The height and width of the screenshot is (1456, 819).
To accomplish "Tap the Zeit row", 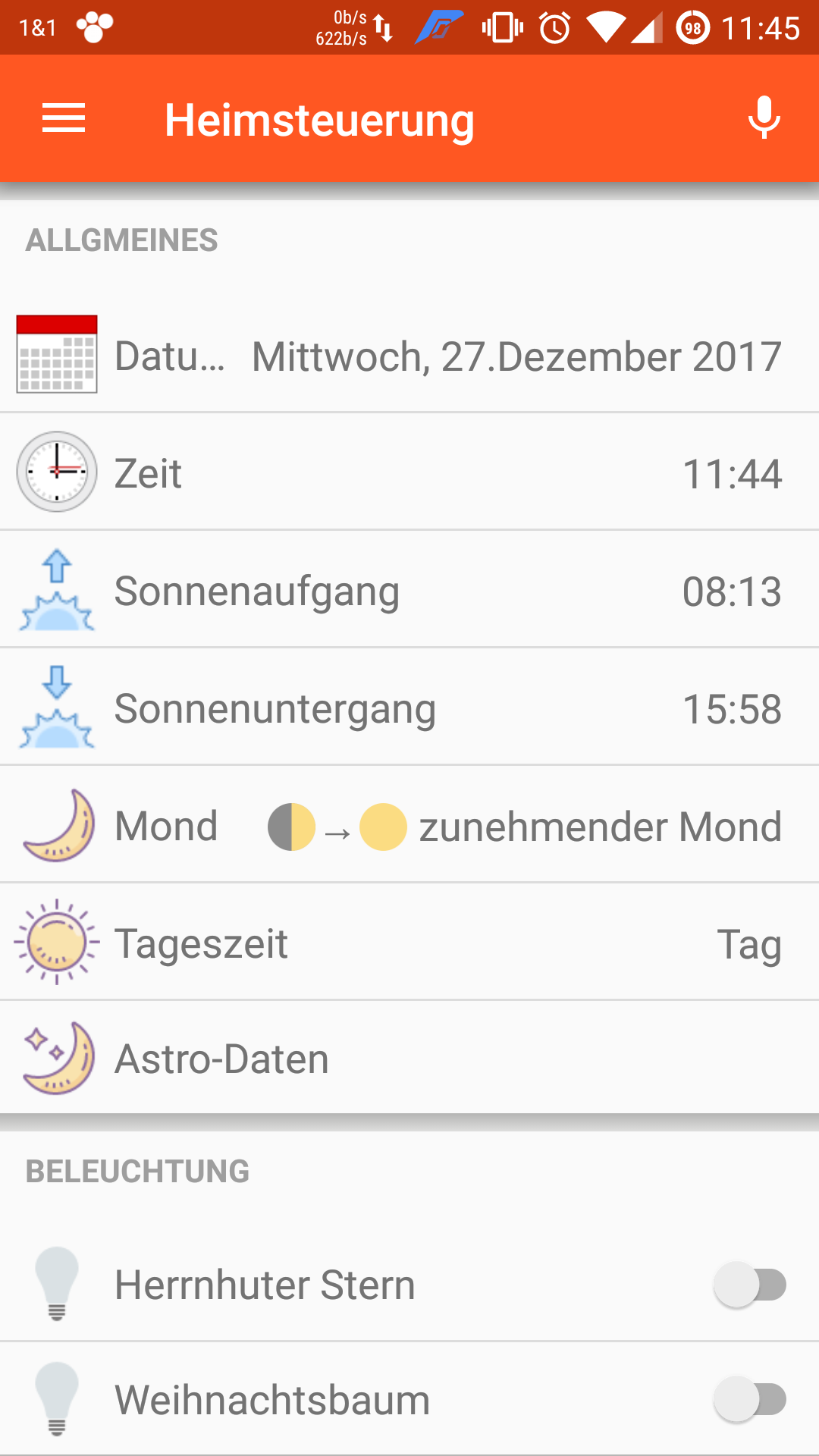I will tap(409, 472).
